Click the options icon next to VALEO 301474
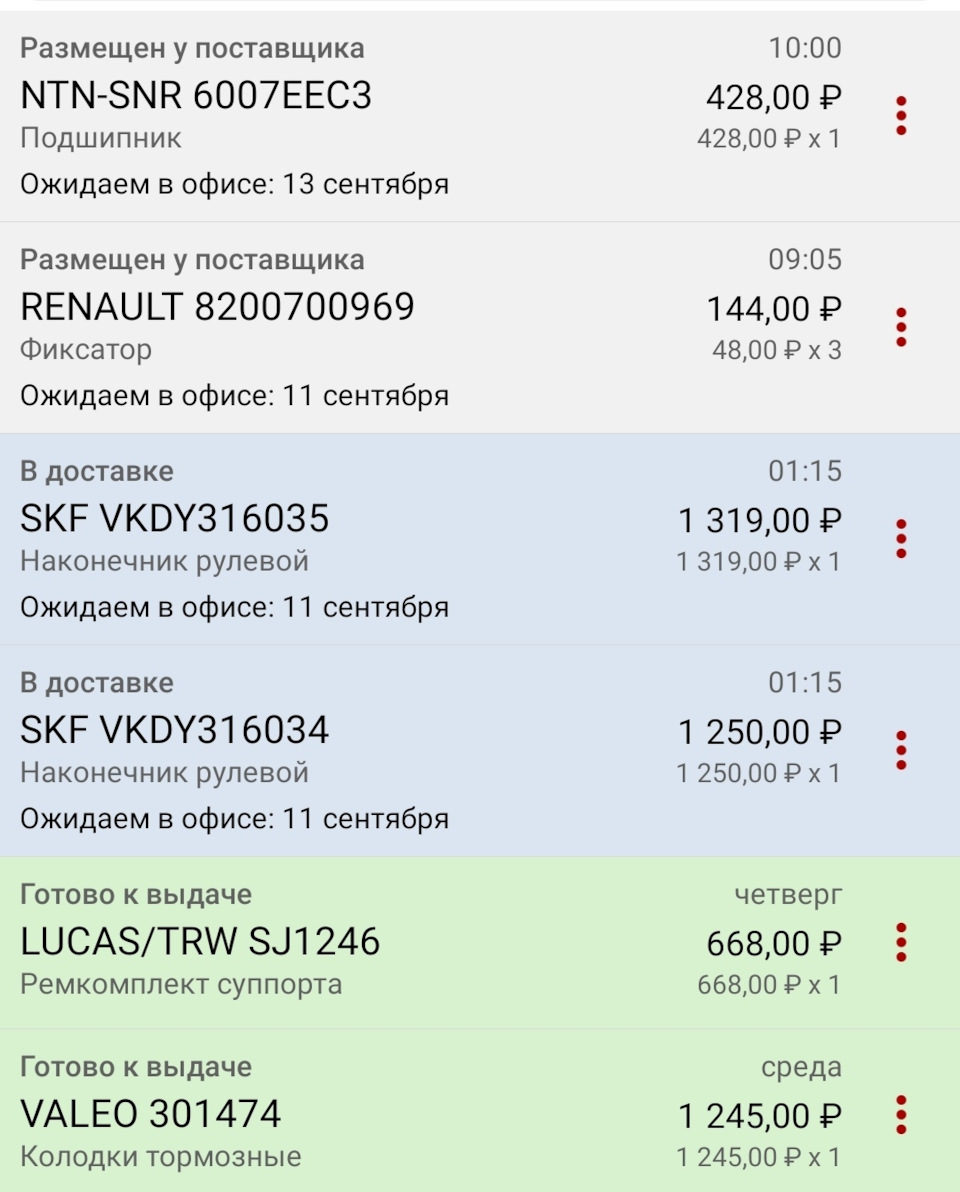Viewport: 960px width, 1192px height. [x=901, y=1114]
